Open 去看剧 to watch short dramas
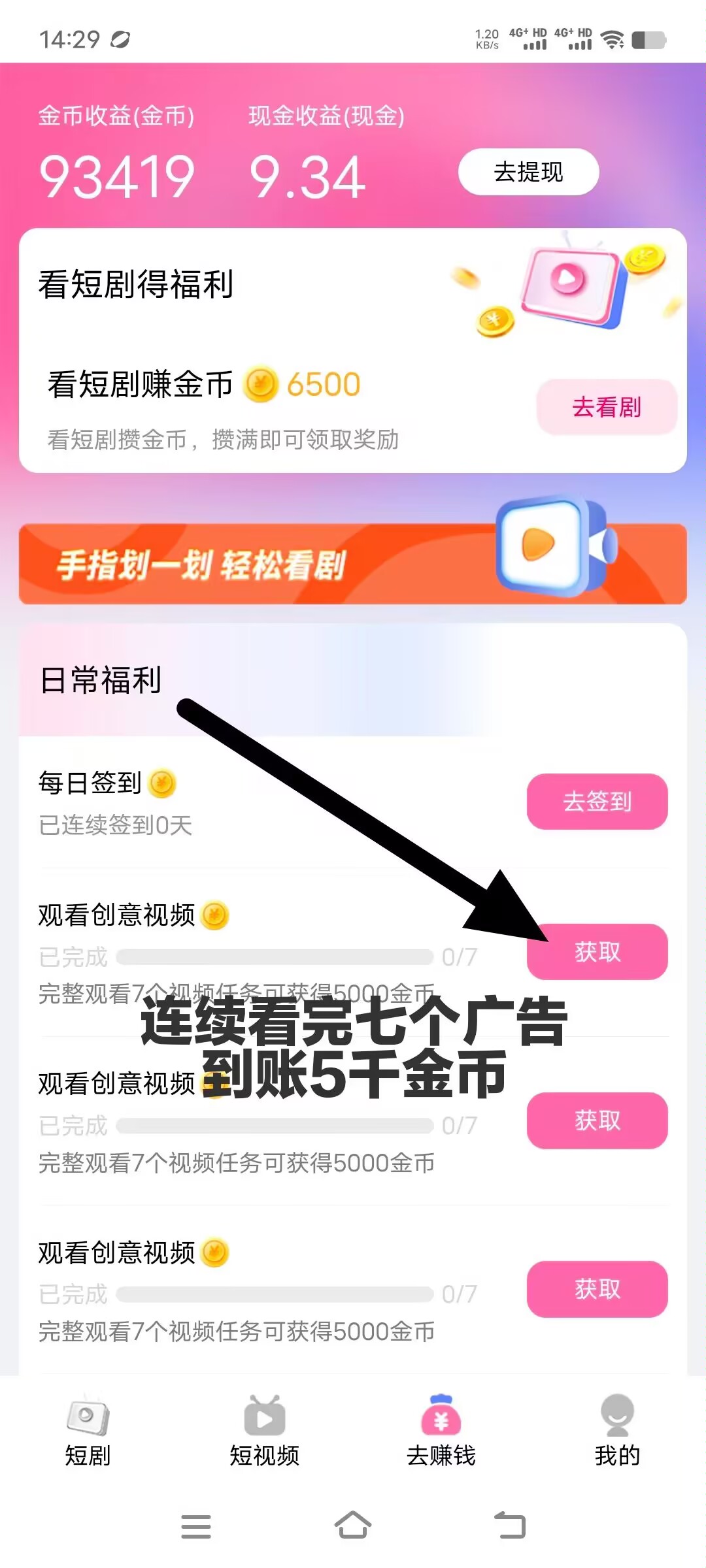 (x=607, y=406)
